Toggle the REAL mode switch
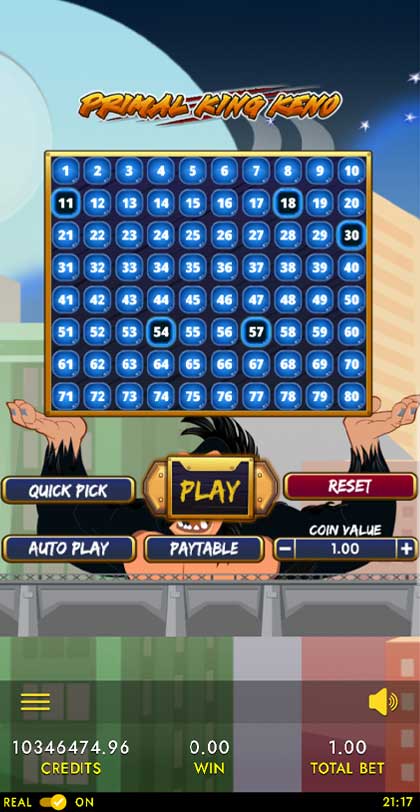The image size is (420, 812). [x=53, y=802]
